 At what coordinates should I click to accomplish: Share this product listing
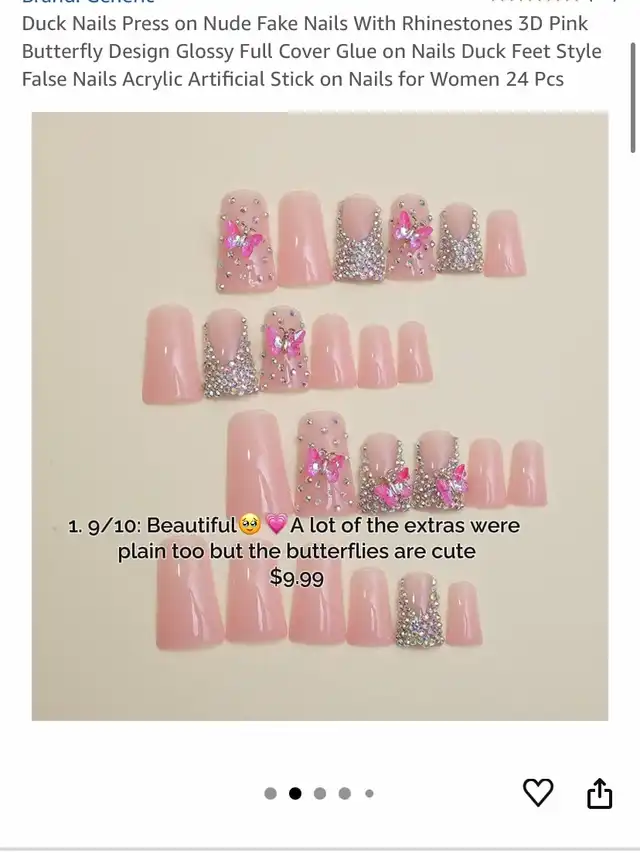599,793
